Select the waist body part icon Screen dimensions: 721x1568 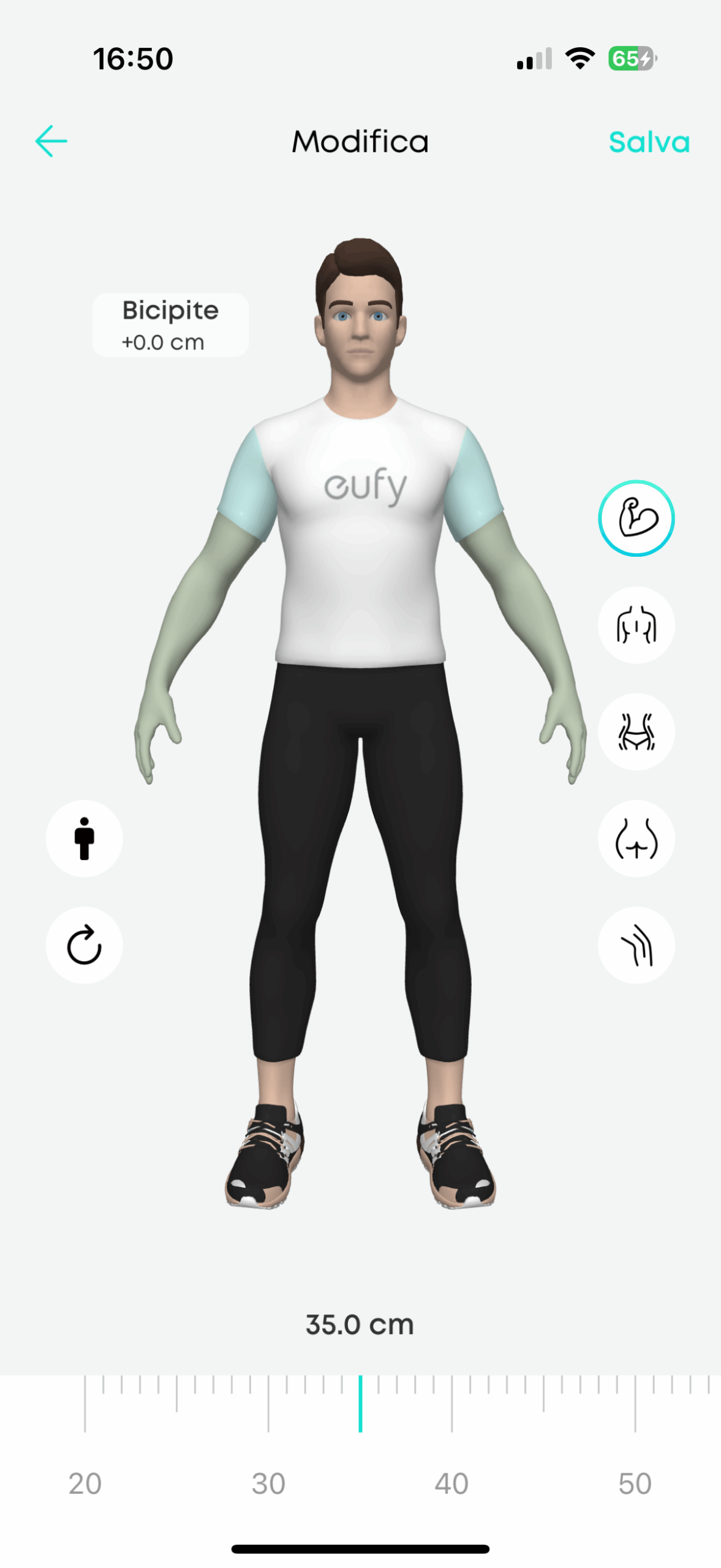pos(636,732)
